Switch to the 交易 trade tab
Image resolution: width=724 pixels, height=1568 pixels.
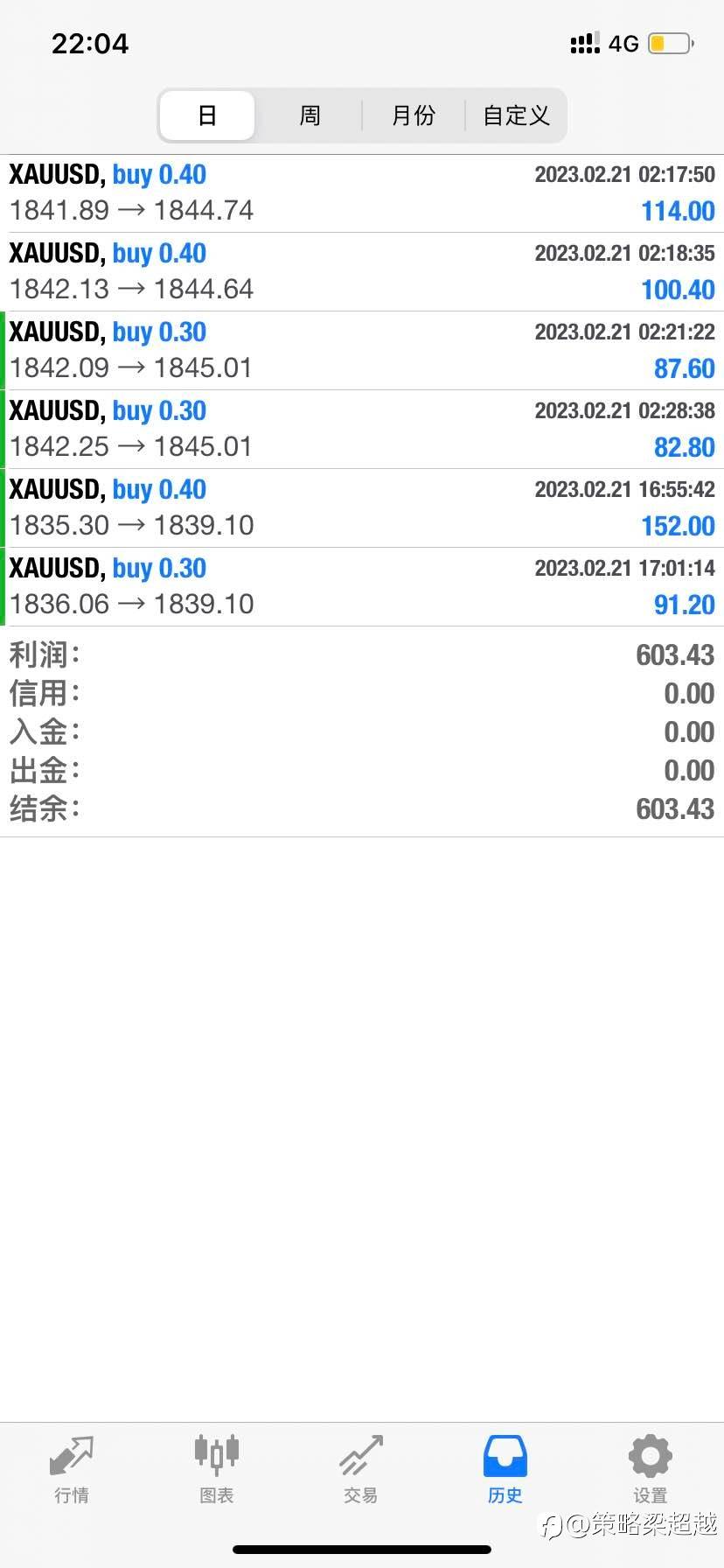click(361, 1470)
